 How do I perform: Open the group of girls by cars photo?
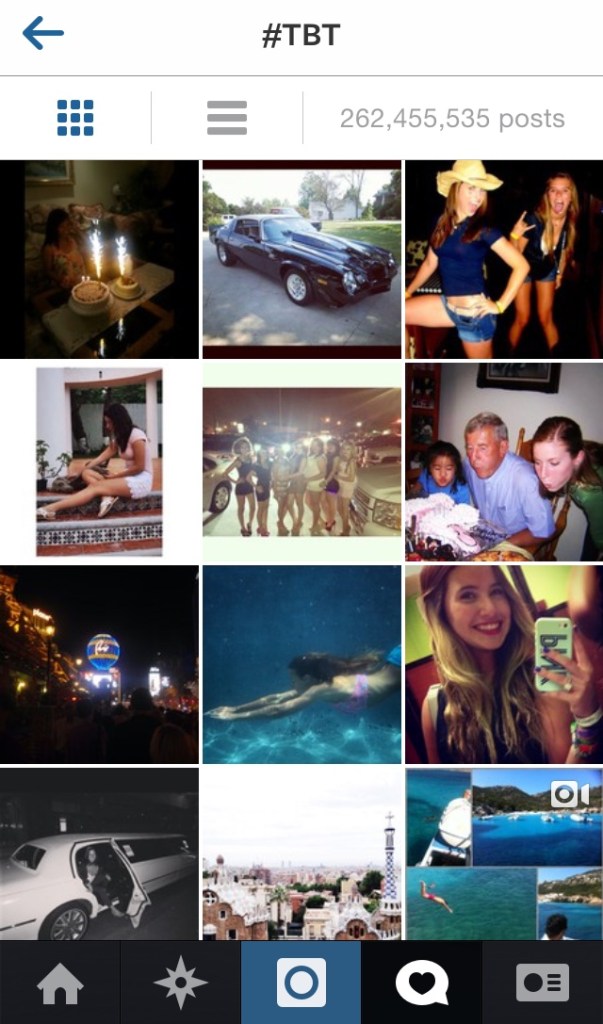pyautogui.click(x=301, y=461)
